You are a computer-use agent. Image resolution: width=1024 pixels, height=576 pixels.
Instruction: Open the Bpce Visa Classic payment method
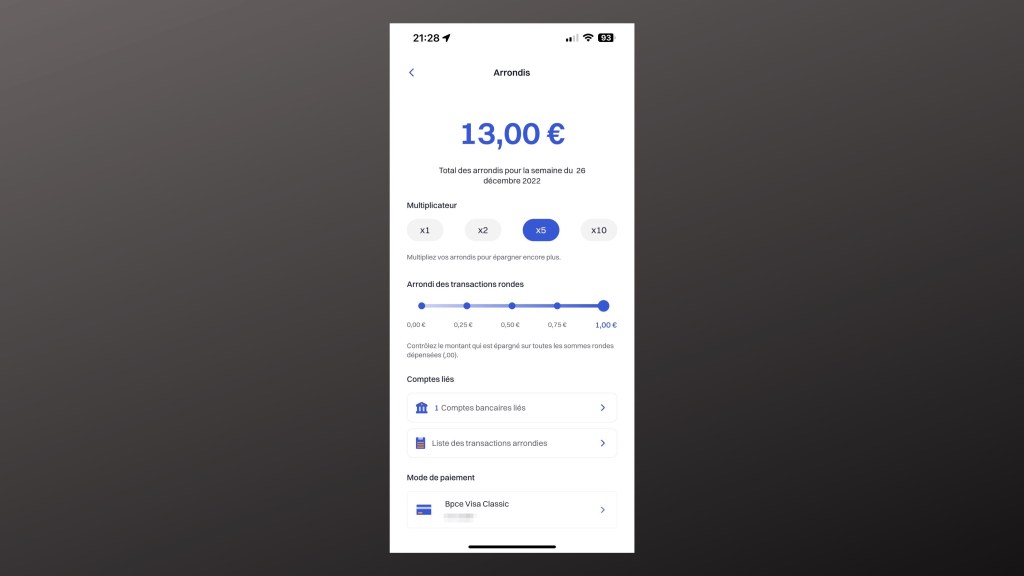tap(511, 510)
